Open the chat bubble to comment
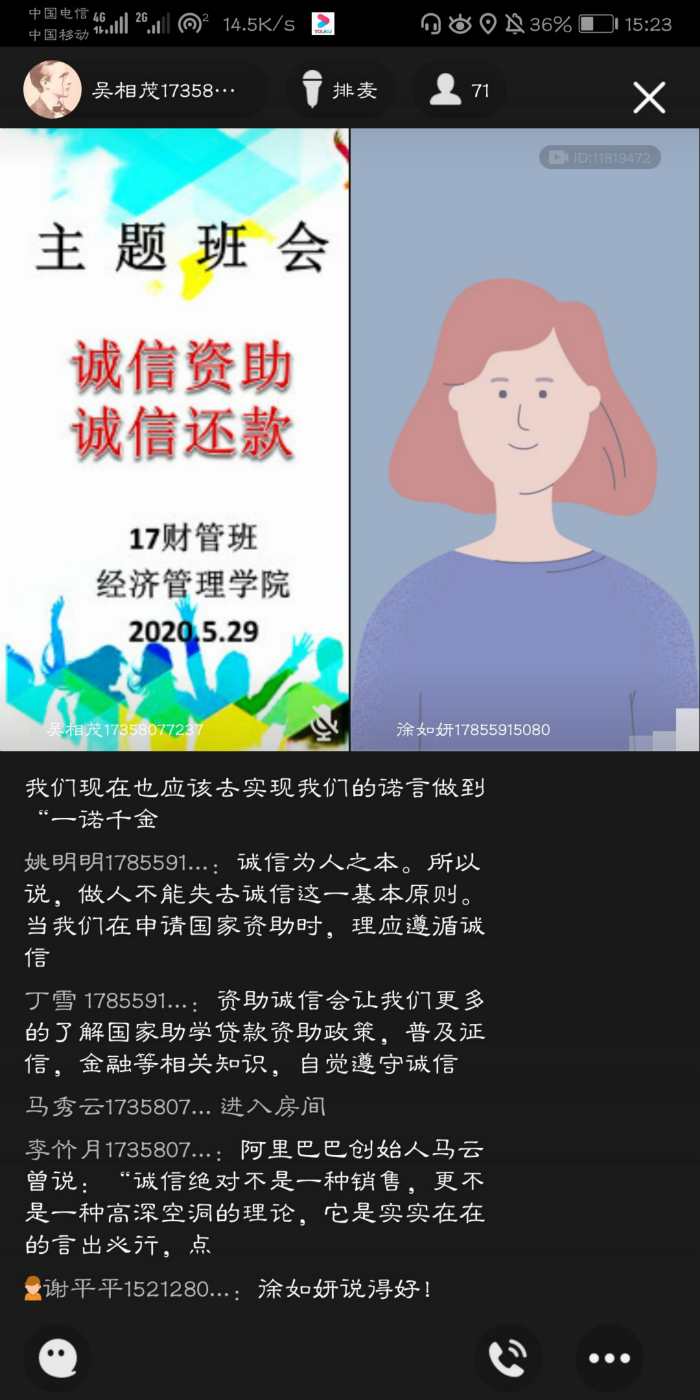This screenshot has height=1400, width=700. point(58,1358)
